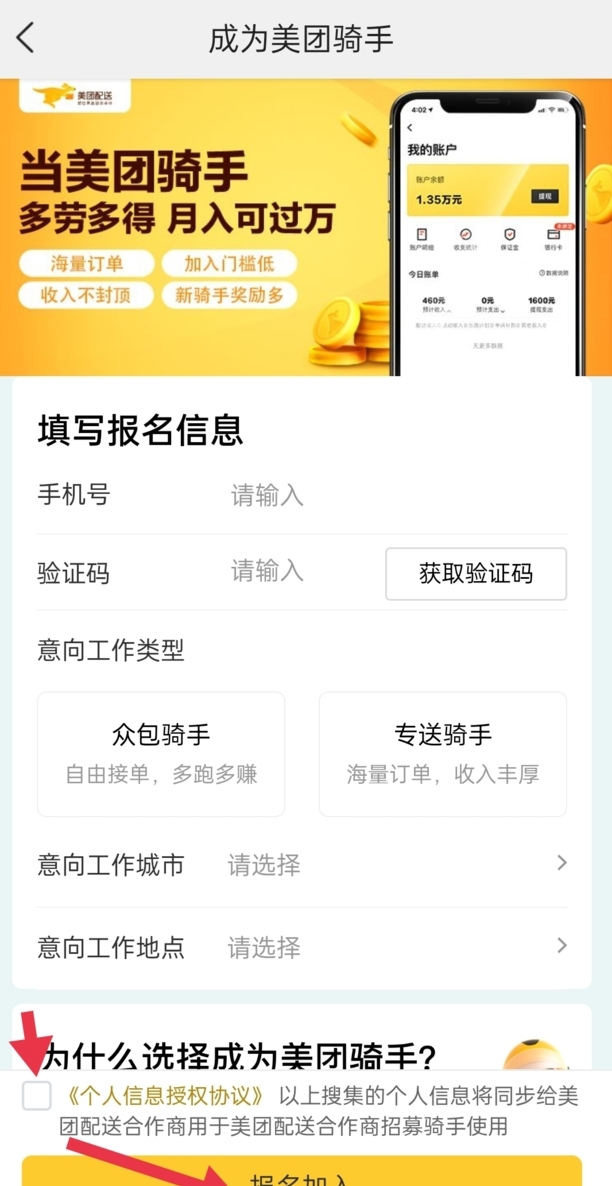Image resolution: width=612 pixels, height=1186 pixels.
Task: Submit with the 报名加入 button
Action: 302,1174
